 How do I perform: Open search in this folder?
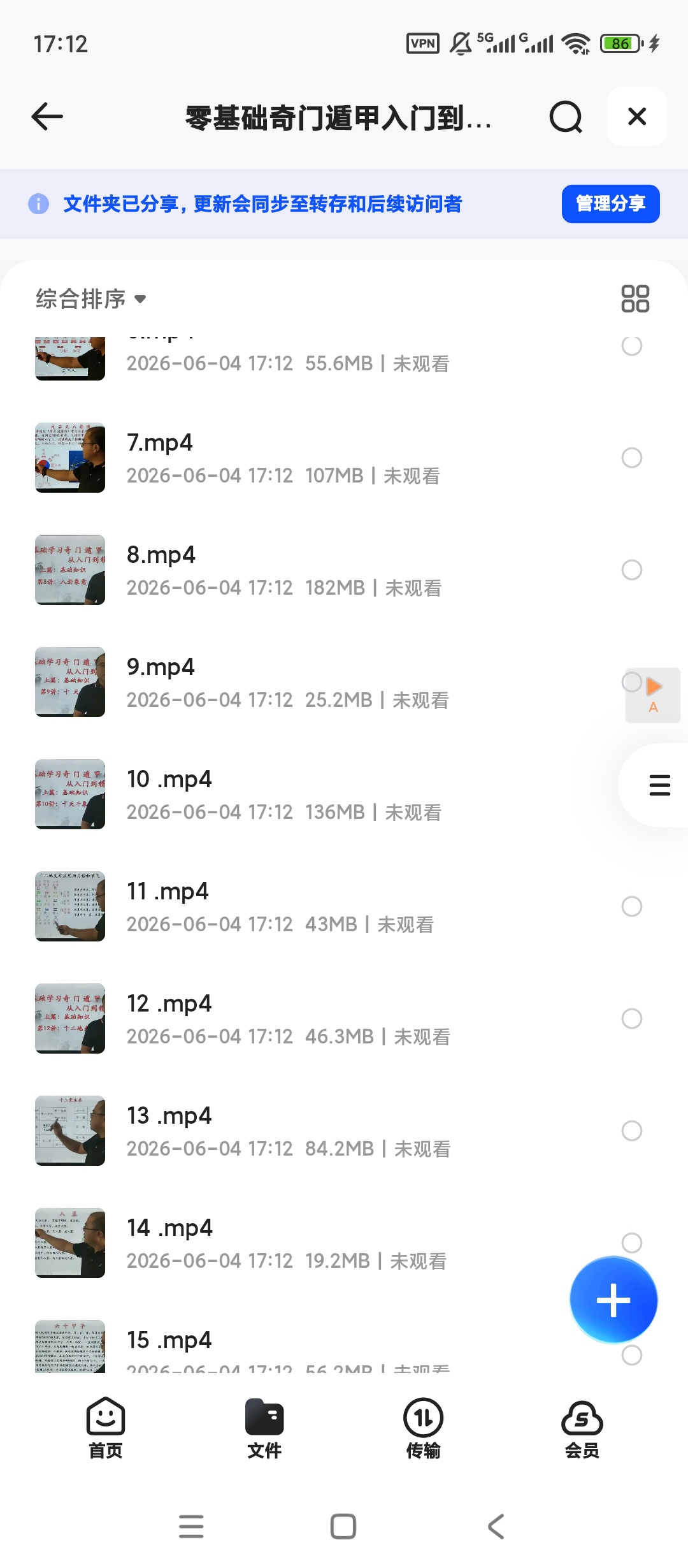566,117
